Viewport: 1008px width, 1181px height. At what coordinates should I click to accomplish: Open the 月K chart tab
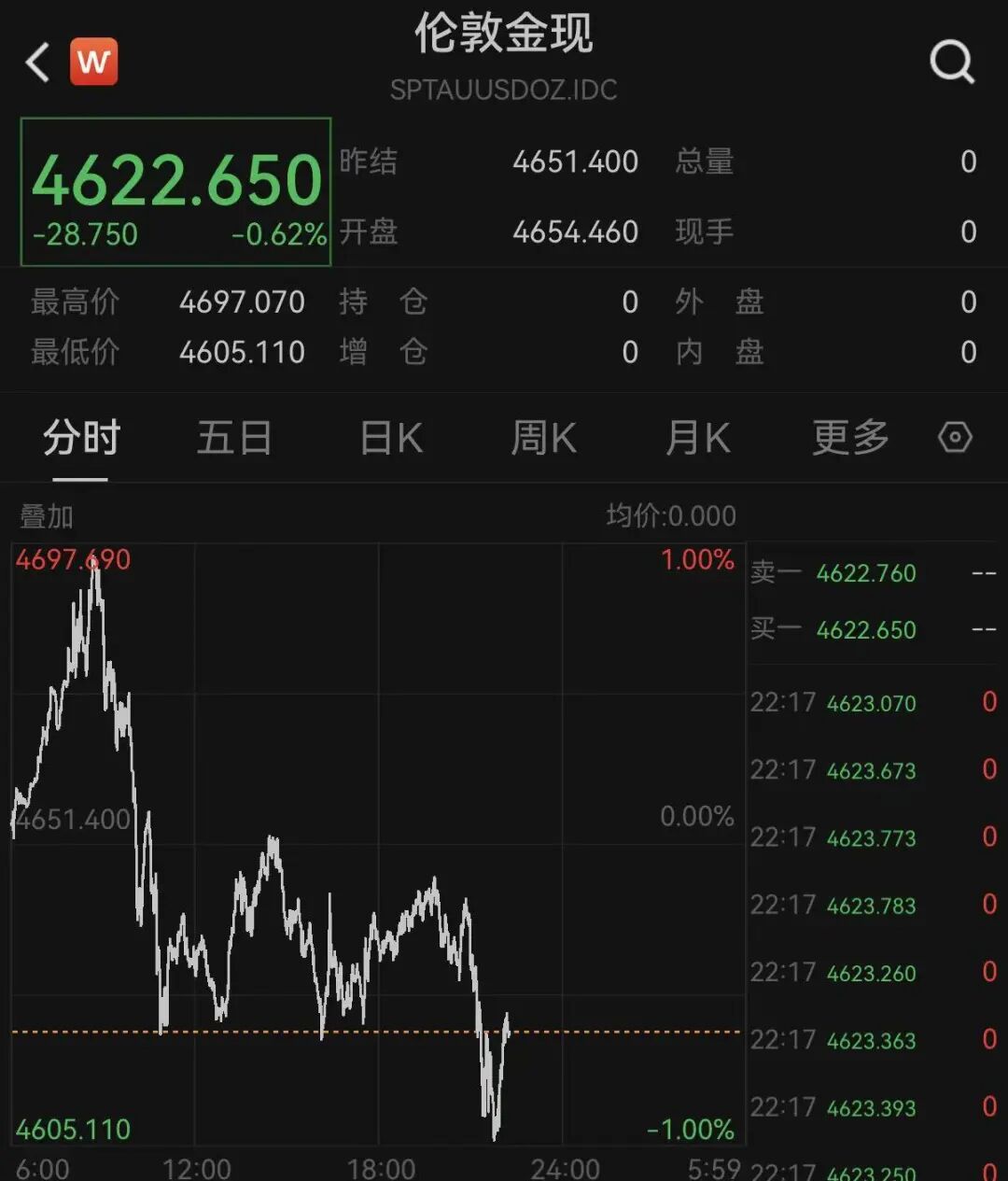[x=697, y=438]
